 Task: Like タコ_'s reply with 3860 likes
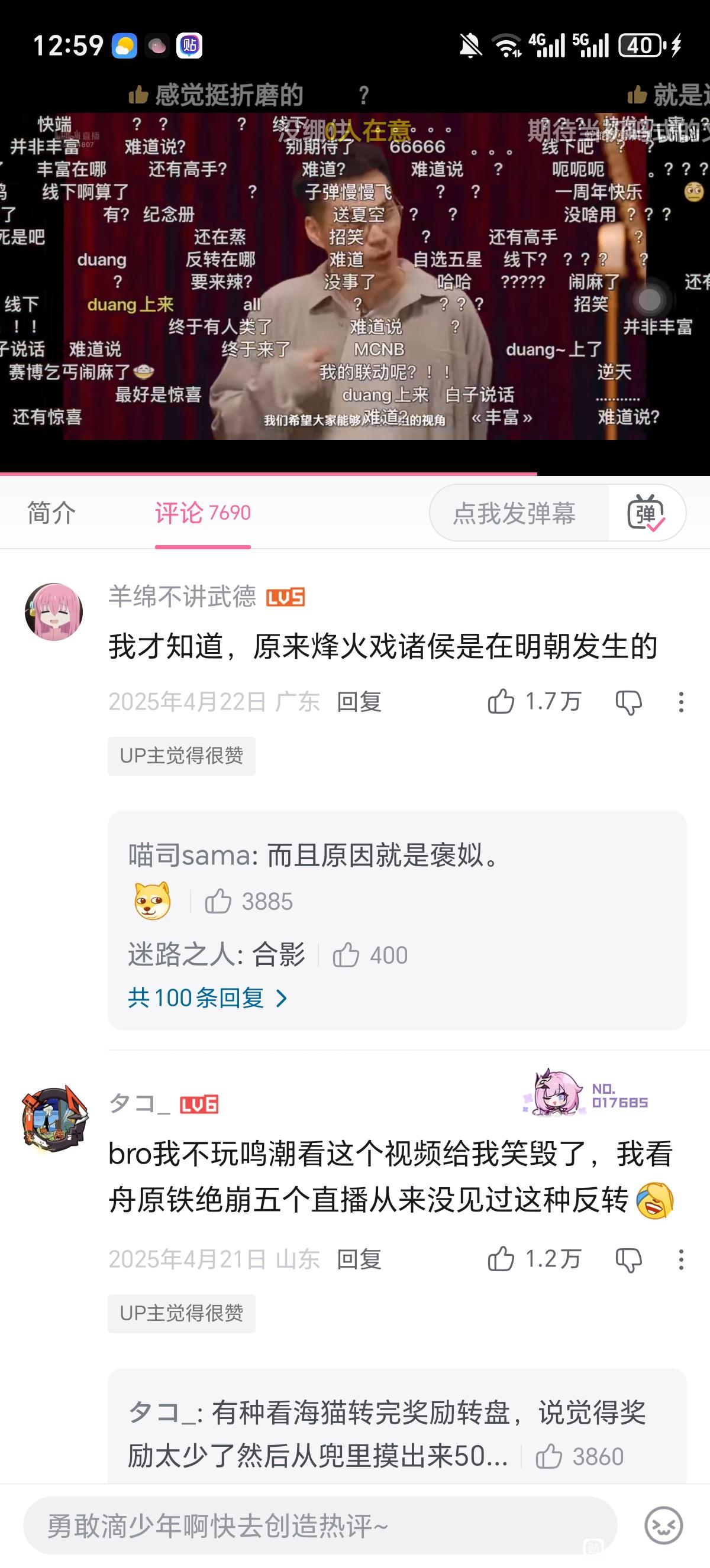[549, 1457]
